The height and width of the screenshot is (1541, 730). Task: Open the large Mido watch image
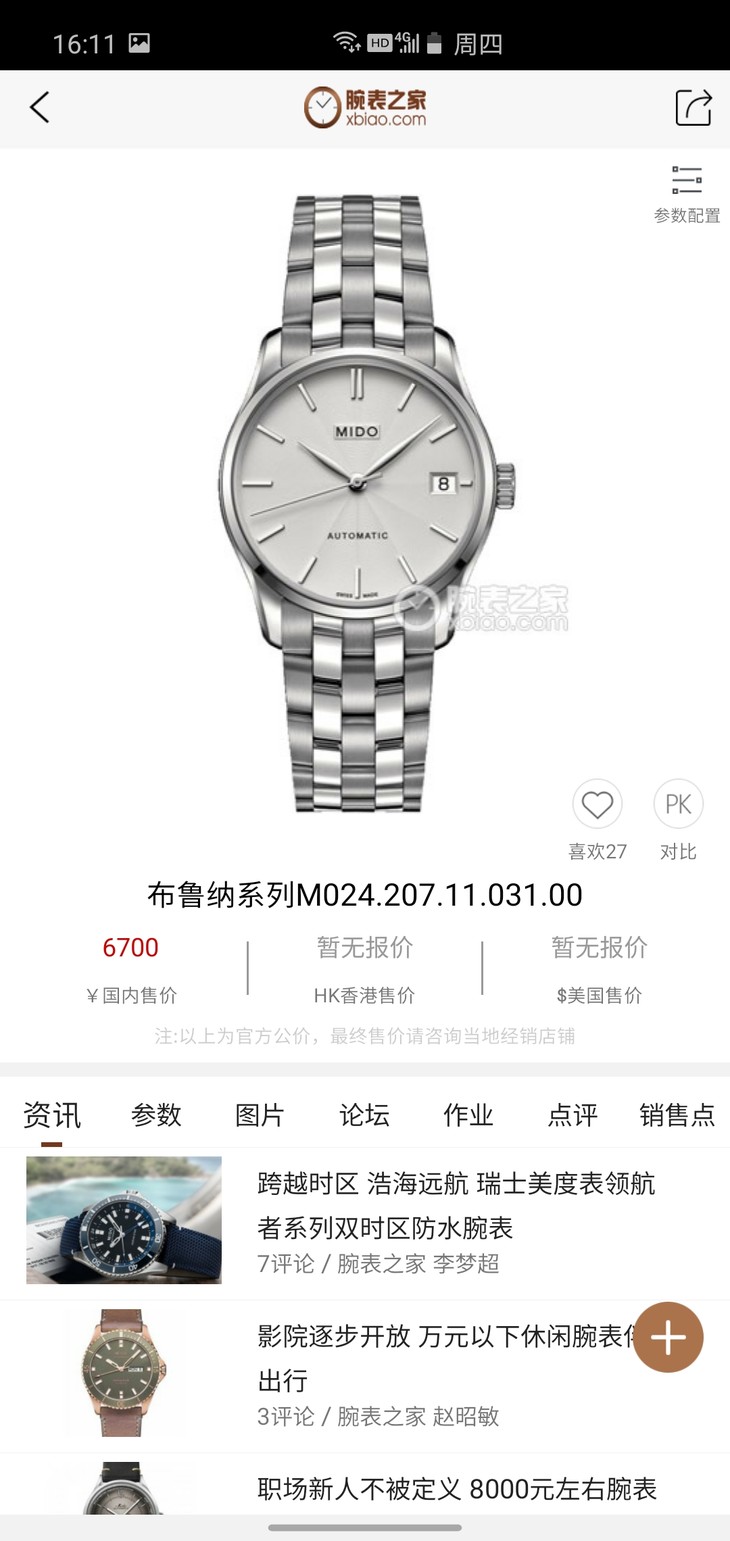click(x=365, y=503)
